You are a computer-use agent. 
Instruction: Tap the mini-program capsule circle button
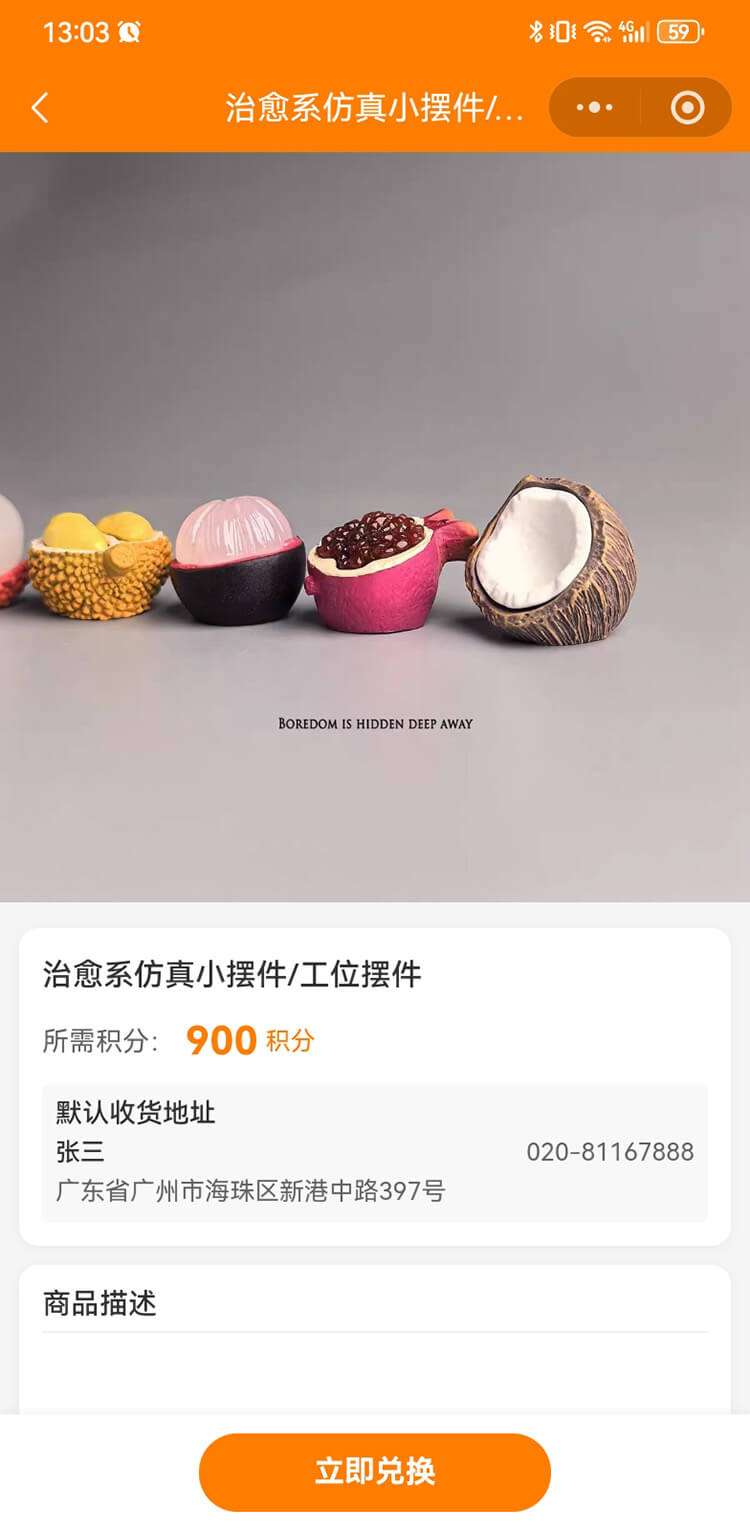tap(686, 107)
